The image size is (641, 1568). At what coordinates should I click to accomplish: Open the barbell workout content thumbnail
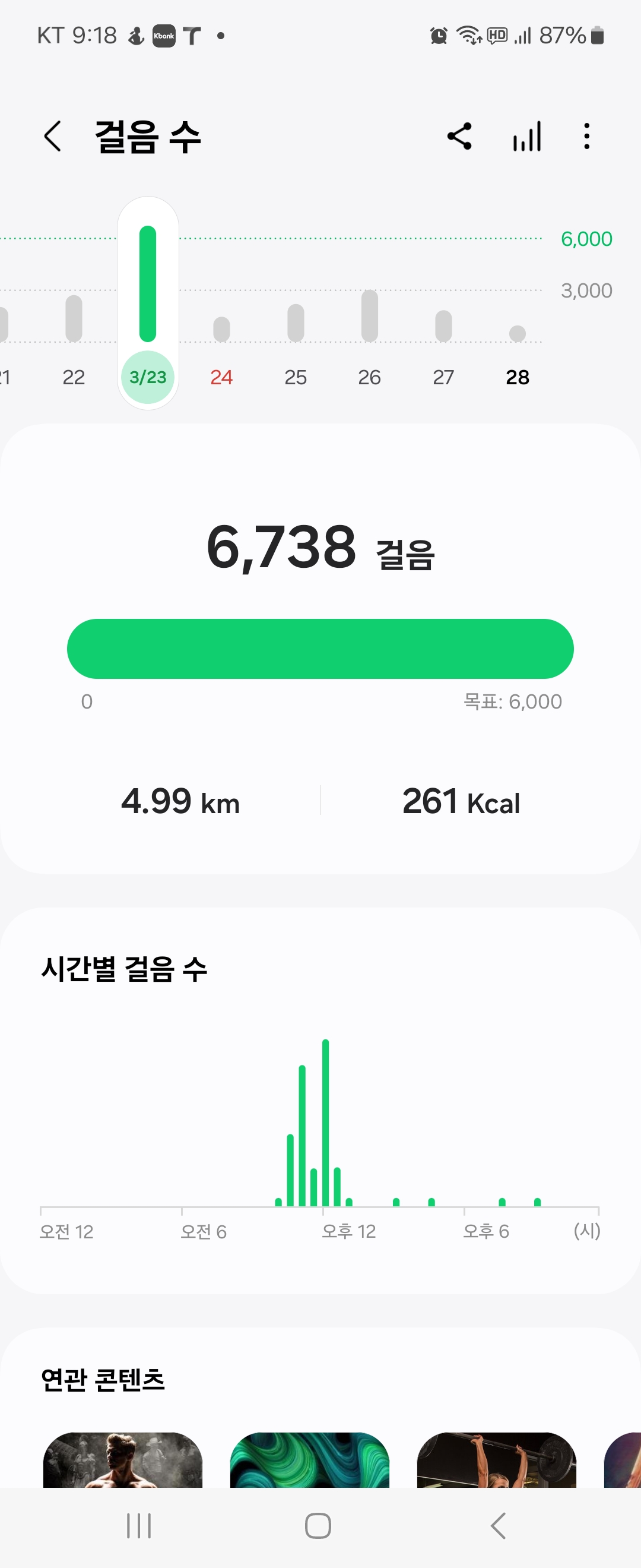click(496, 1460)
